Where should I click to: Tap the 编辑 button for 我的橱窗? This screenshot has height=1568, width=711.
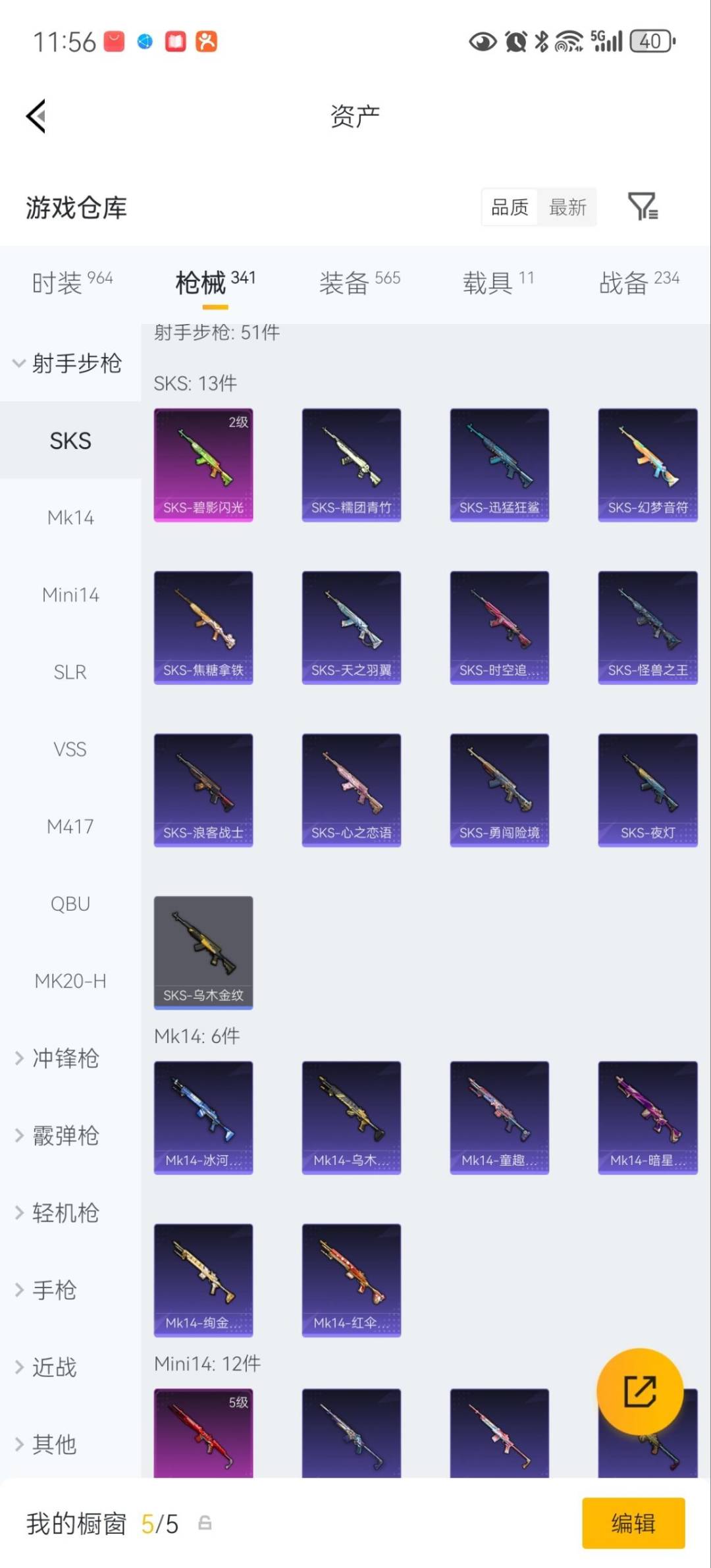(x=633, y=1523)
